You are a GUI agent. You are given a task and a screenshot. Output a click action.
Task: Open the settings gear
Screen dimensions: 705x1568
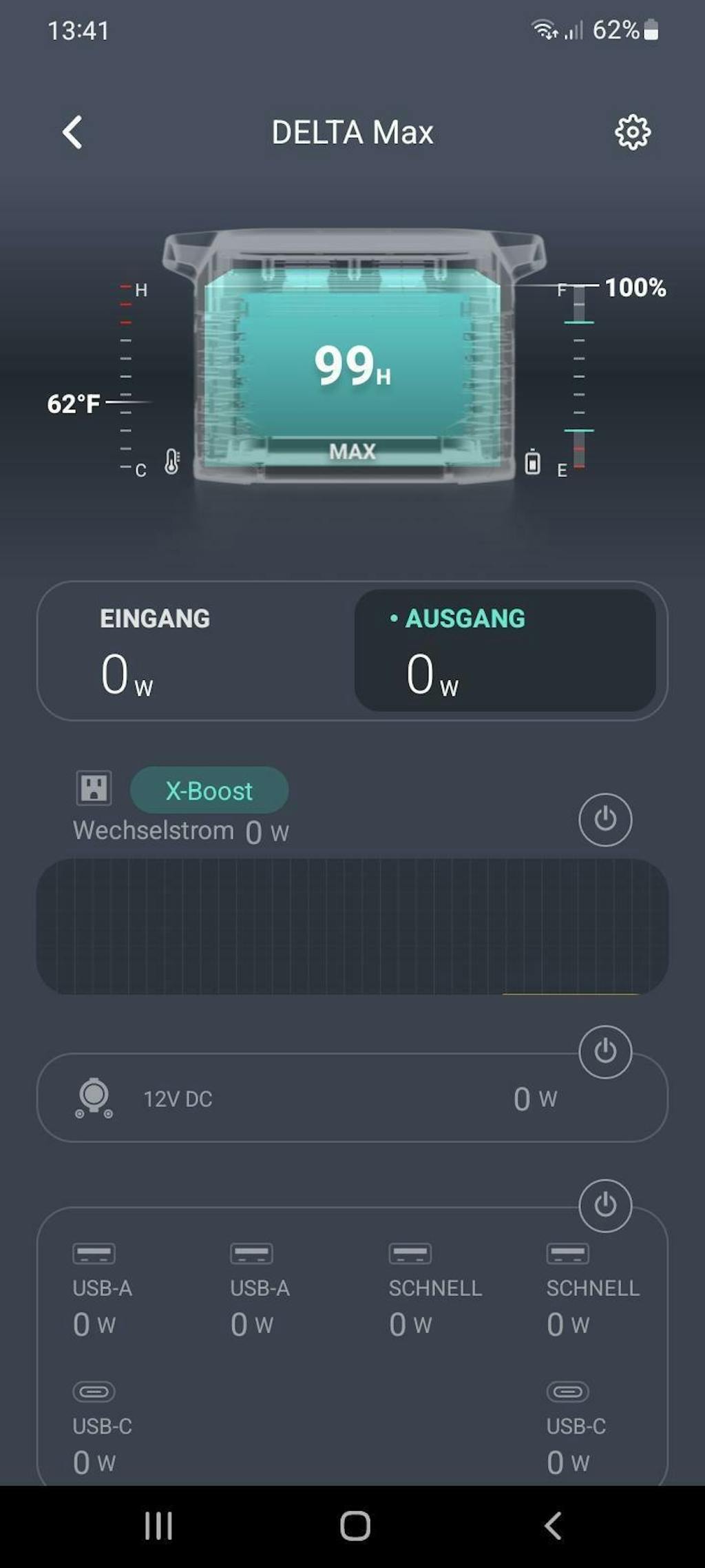tap(632, 132)
